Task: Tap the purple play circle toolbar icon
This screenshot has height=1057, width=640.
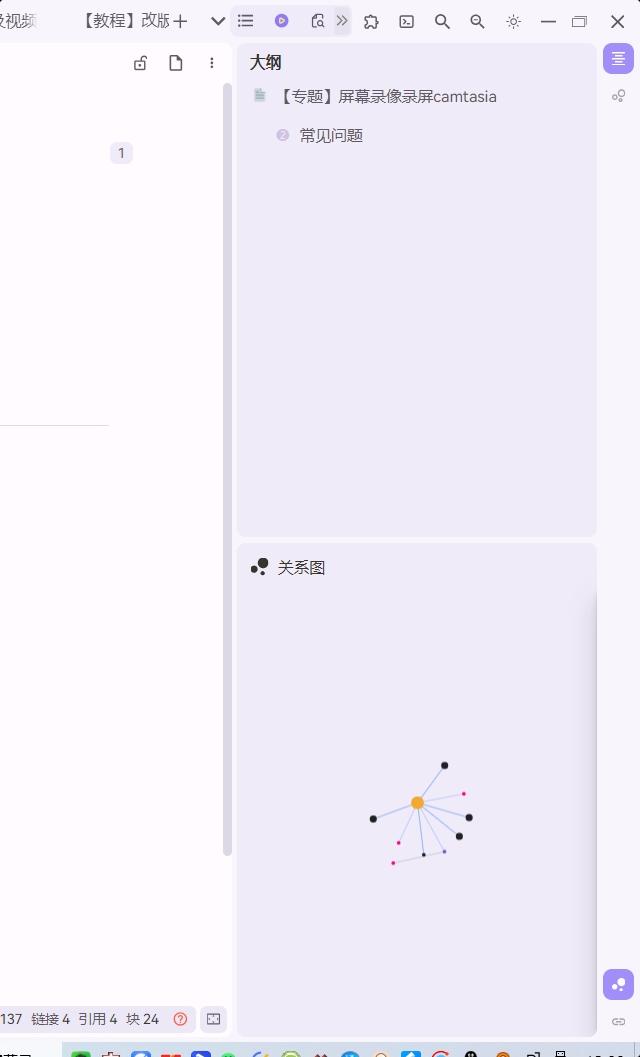Action: pos(282,21)
